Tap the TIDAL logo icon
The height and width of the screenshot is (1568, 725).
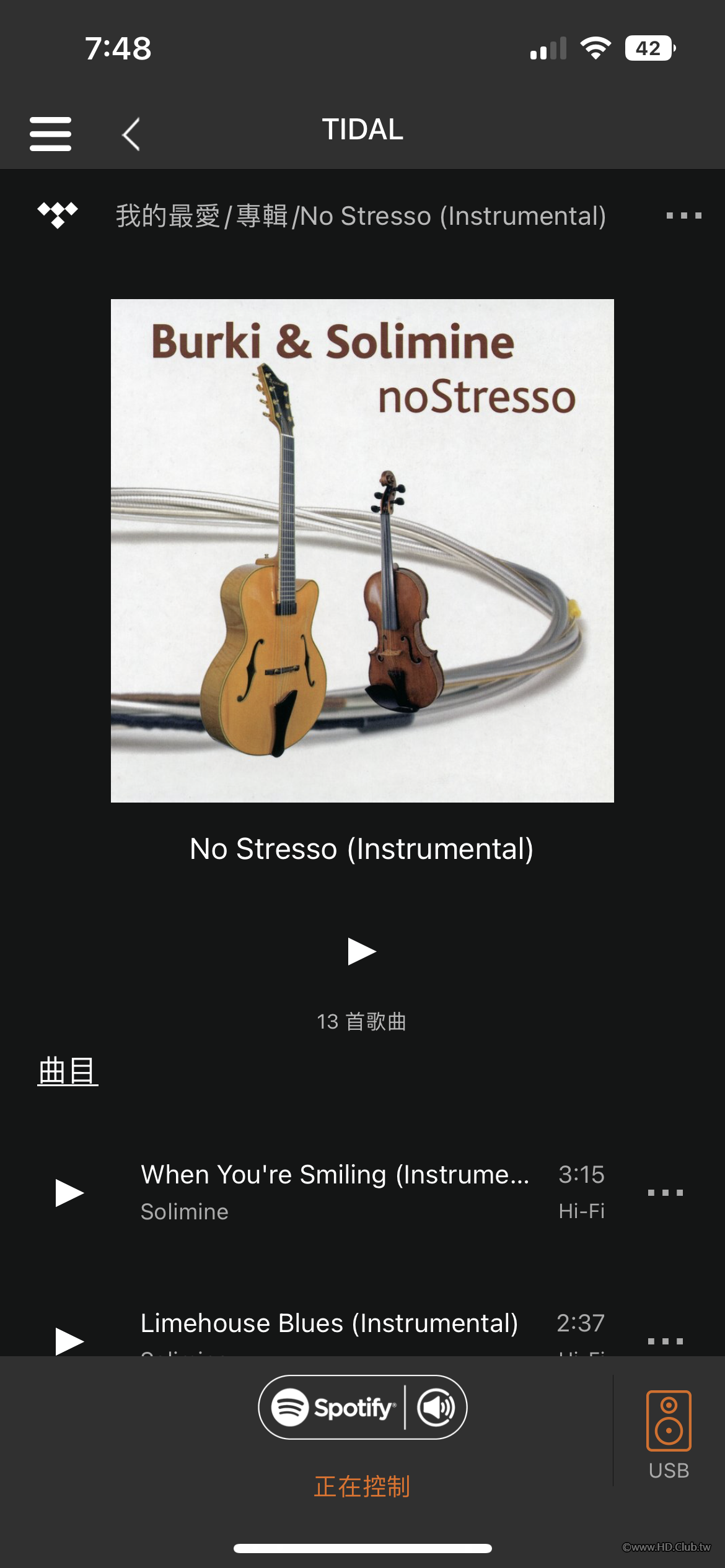tap(58, 216)
